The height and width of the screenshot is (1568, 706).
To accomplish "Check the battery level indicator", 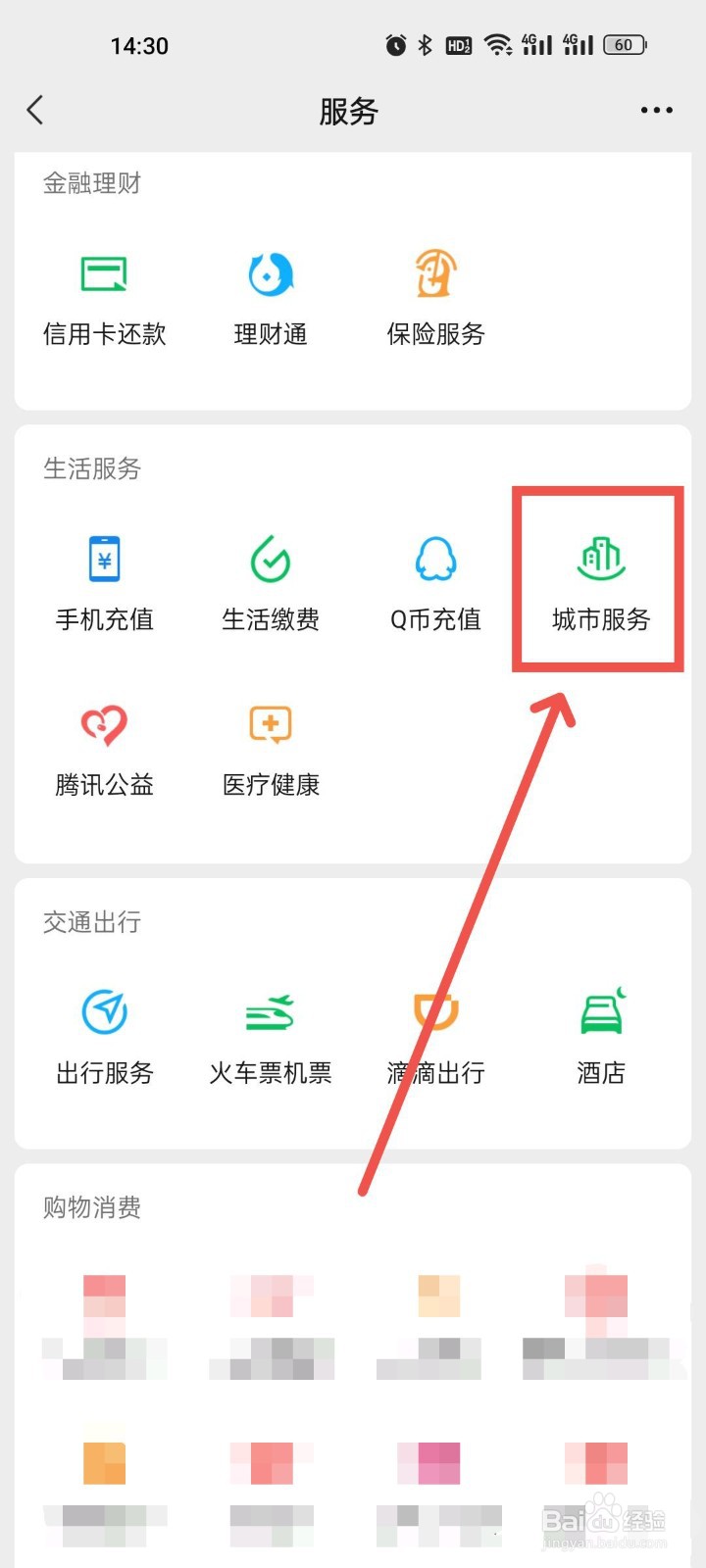I will coord(624,44).
